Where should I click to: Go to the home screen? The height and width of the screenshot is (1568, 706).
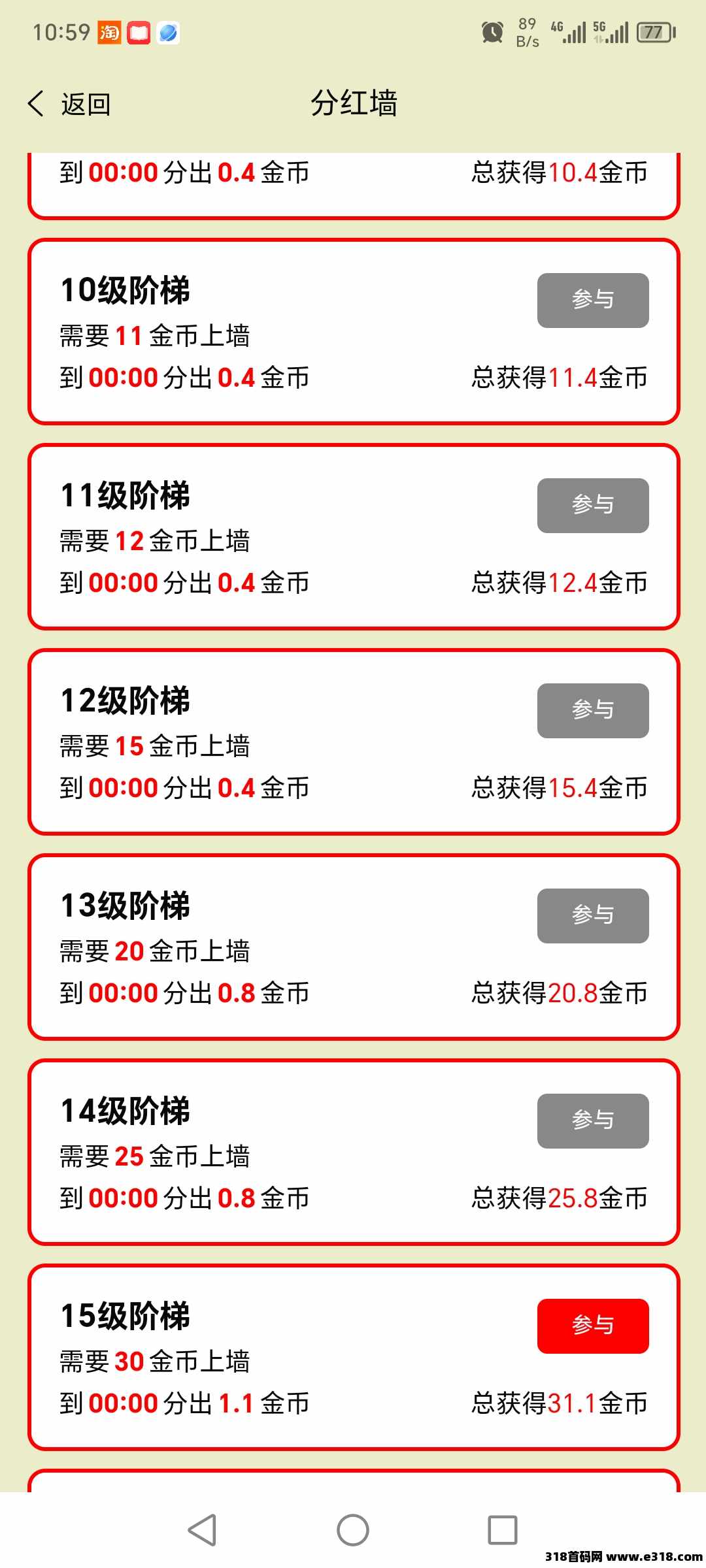tap(353, 1530)
